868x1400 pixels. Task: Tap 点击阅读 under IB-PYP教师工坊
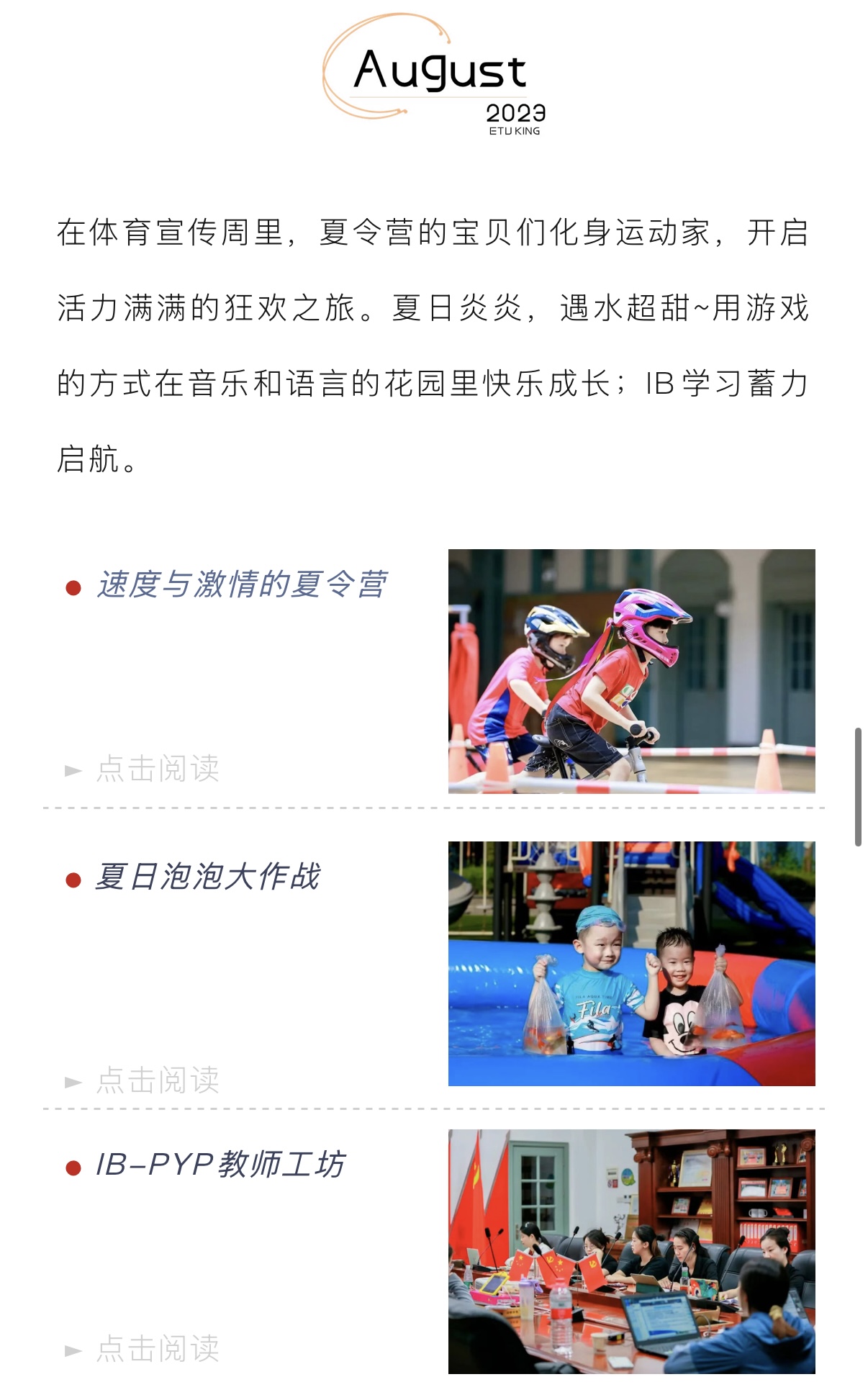pos(158,1348)
